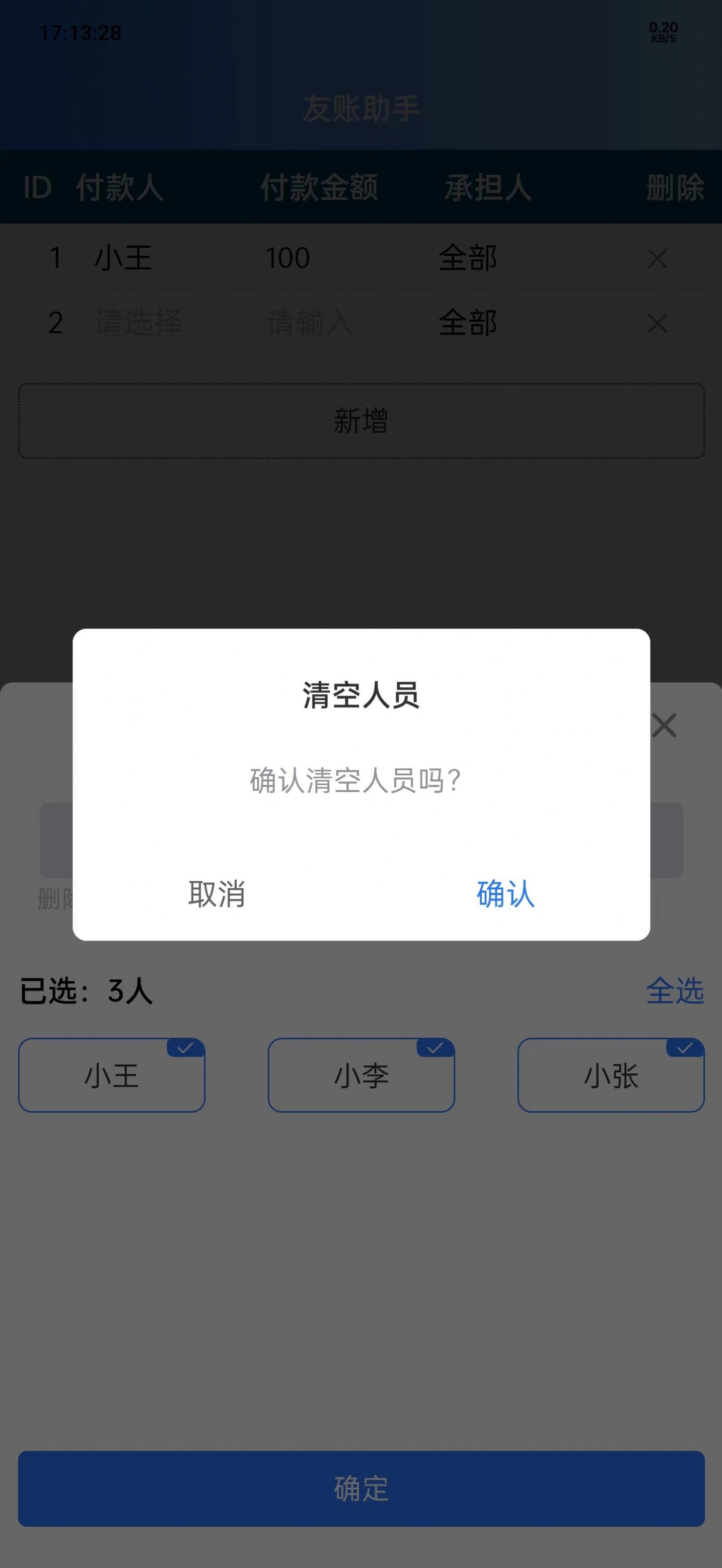Close the member selection panel
The height and width of the screenshot is (1568, 722).
664,725
